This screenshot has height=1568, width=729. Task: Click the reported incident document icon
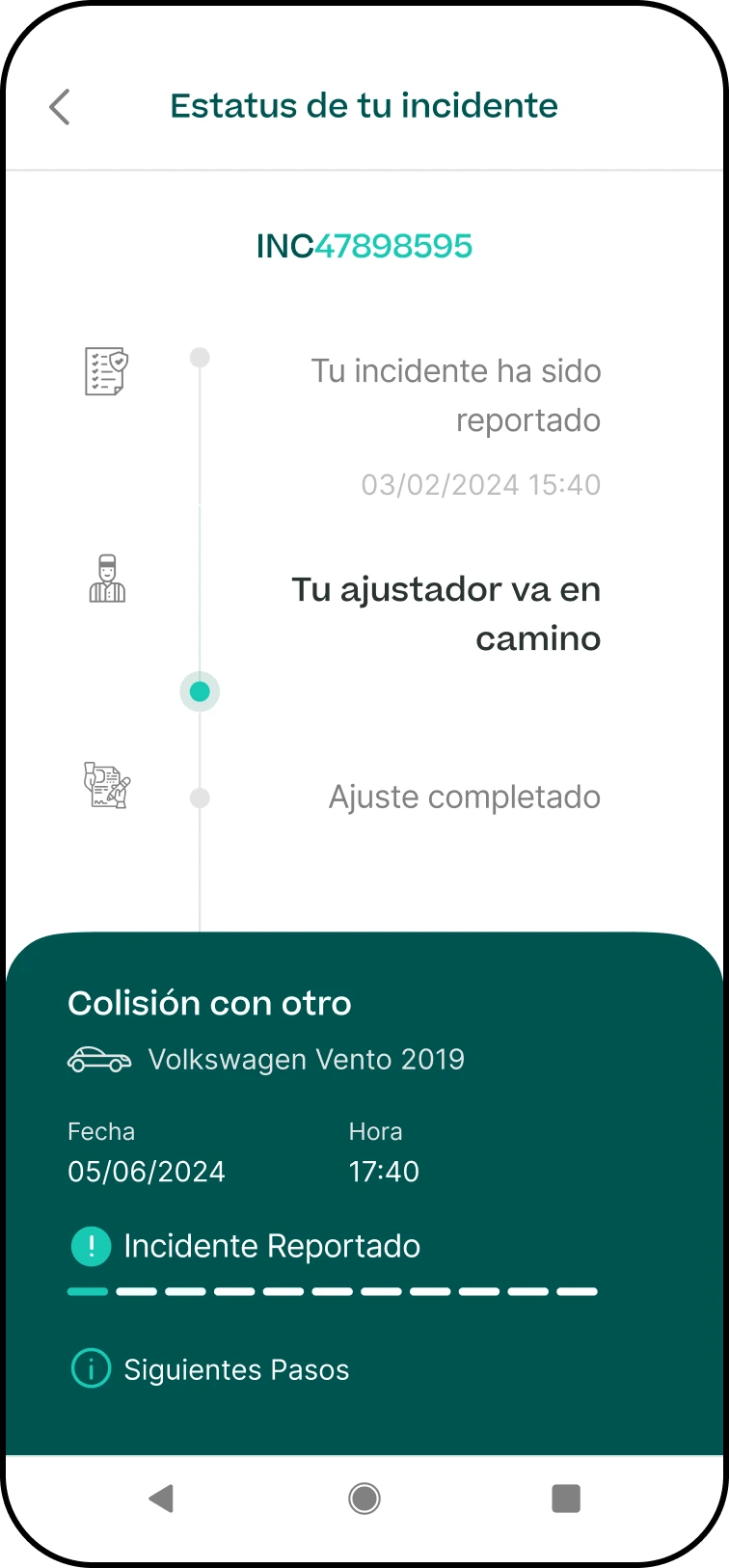106,371
